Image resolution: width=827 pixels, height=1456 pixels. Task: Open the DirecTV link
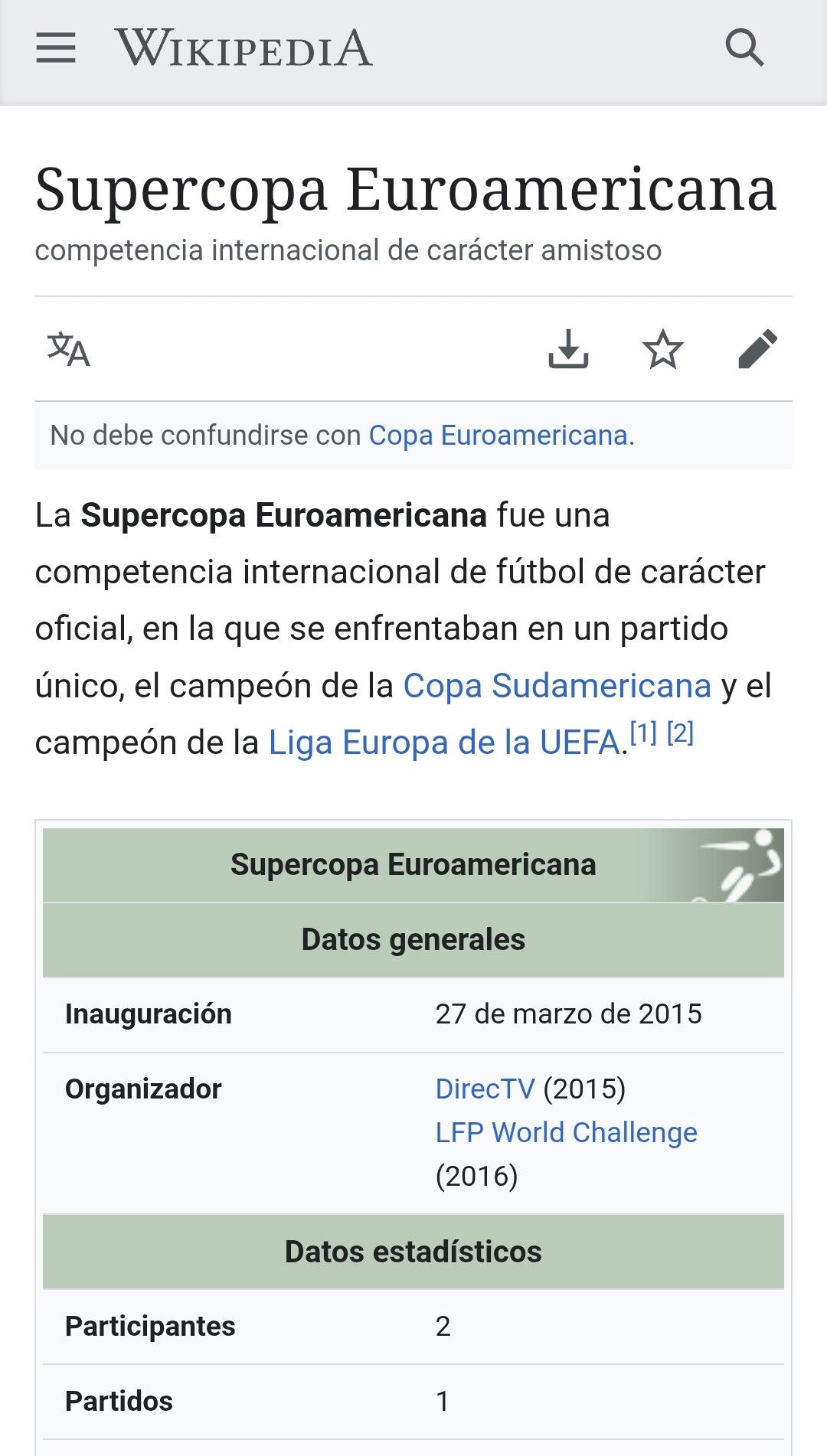(485, 1089)
